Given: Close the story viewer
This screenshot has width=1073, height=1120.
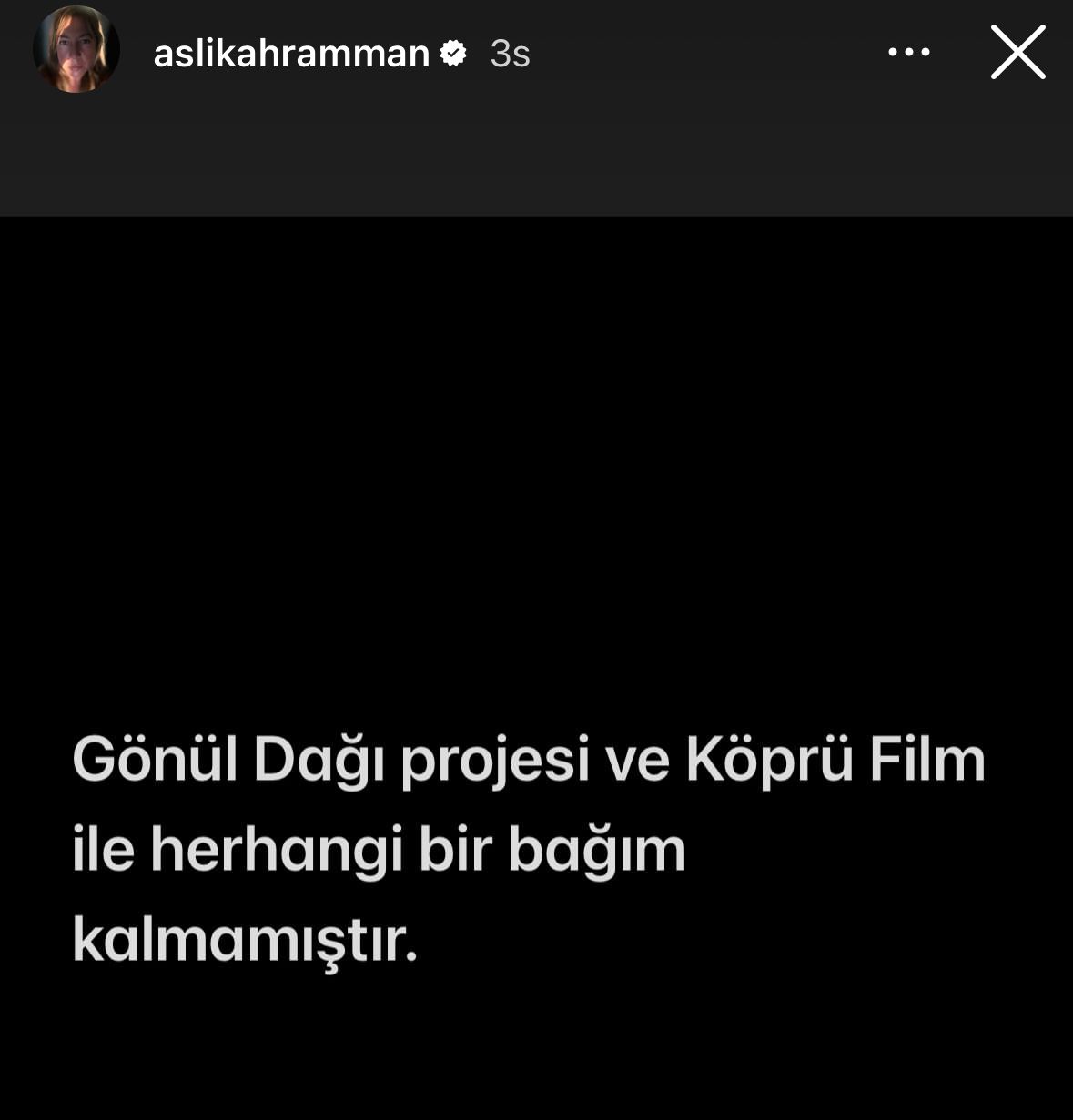Looking at the screenshot, I should 1017,53.
